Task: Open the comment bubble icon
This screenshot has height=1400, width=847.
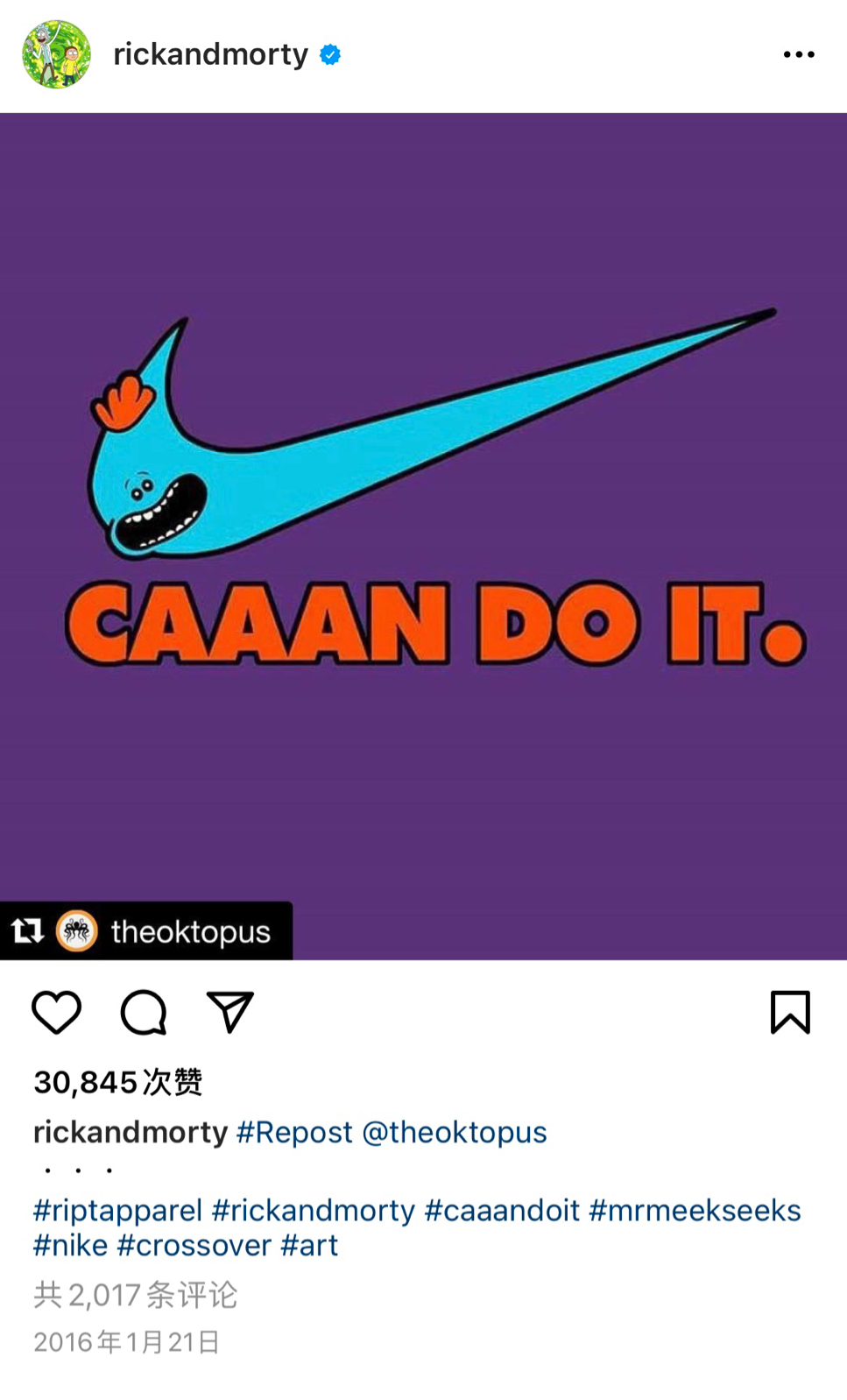Action: point(144,1012)
